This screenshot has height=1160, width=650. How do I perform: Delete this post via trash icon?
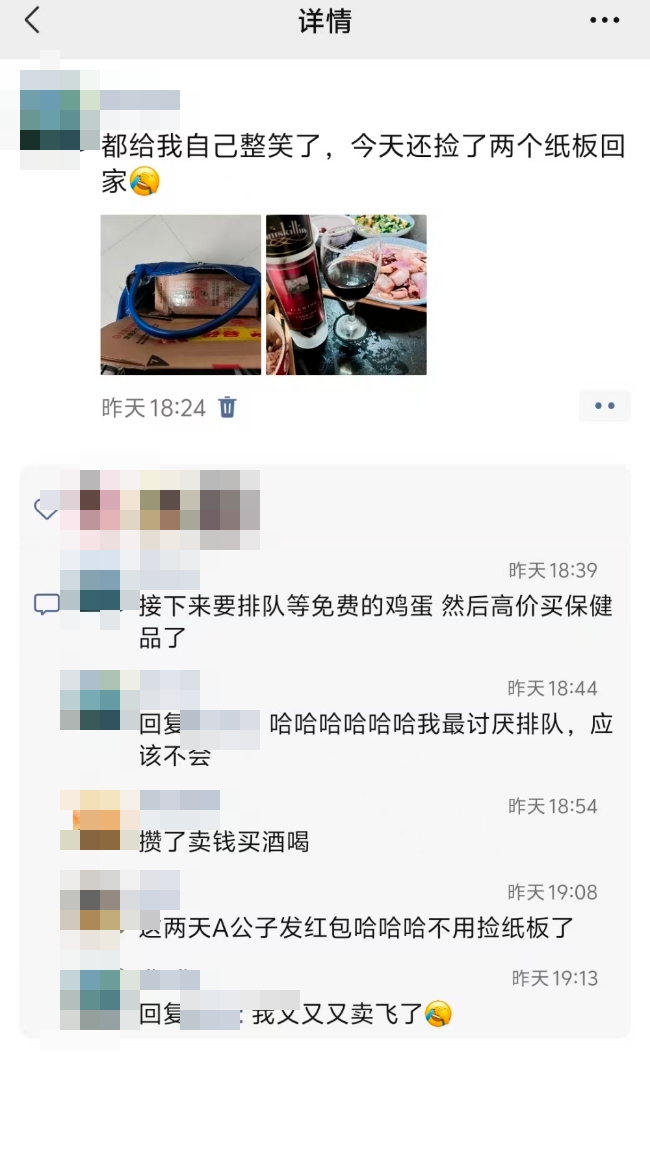227,407
